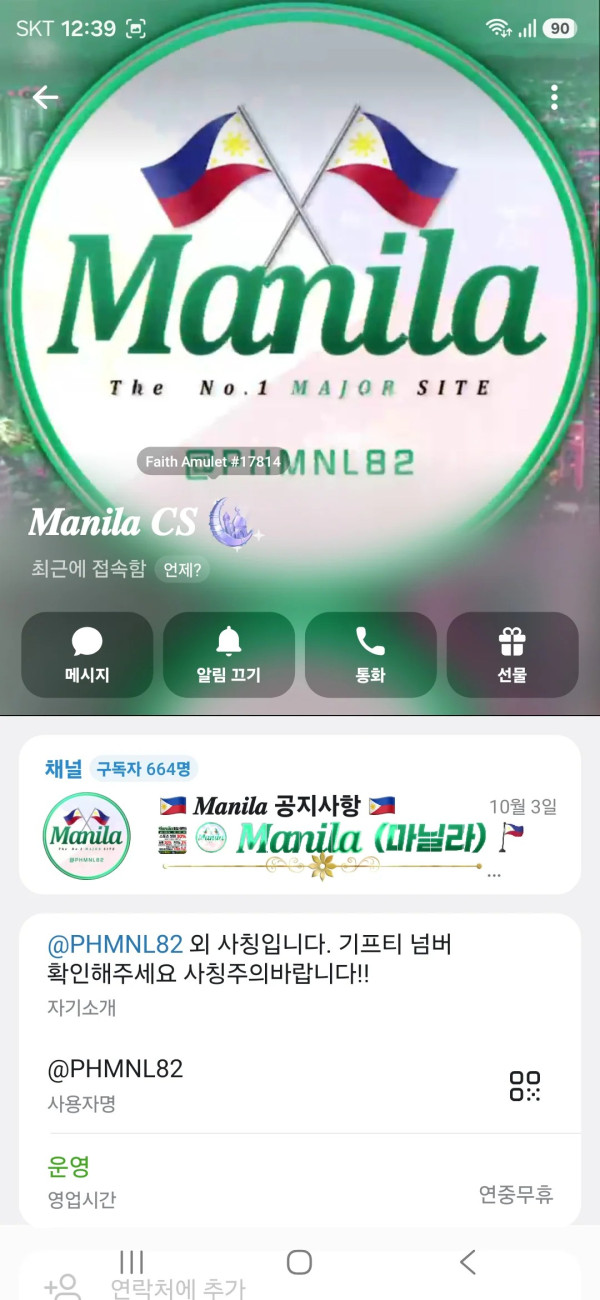Open recent apps from the navigation bar
Viewport: 600px width, 1300px height.
132,1262
